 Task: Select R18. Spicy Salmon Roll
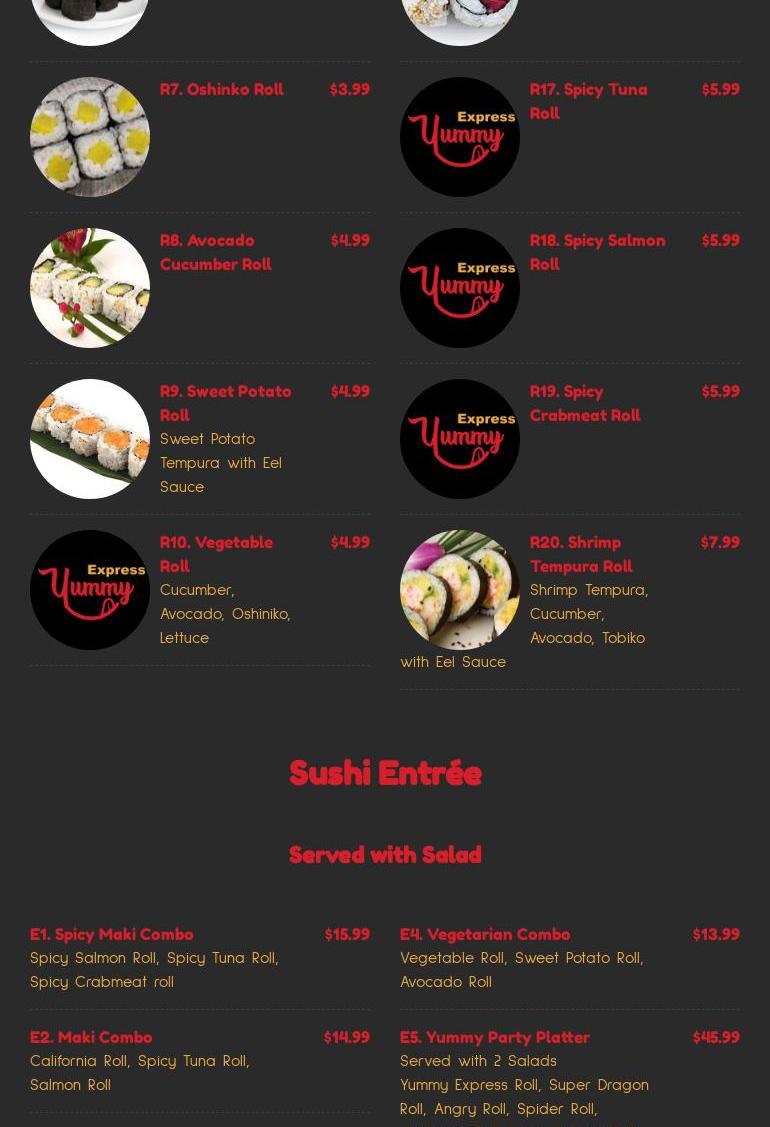pos(597,252)
